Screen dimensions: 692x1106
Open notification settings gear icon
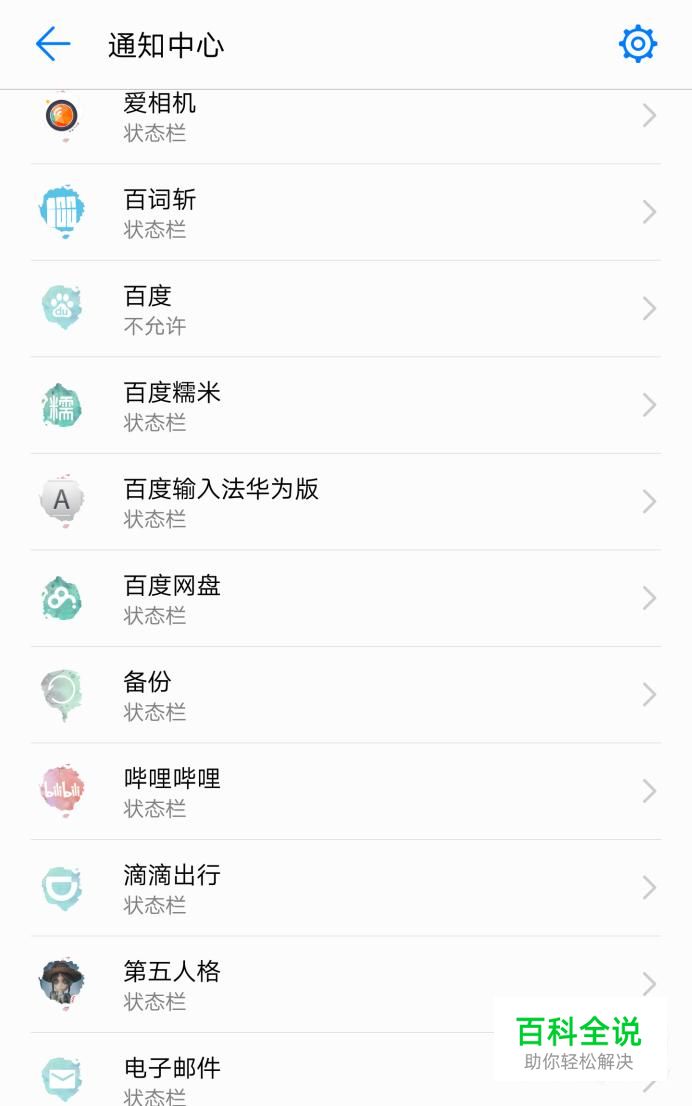pos(637,44)
